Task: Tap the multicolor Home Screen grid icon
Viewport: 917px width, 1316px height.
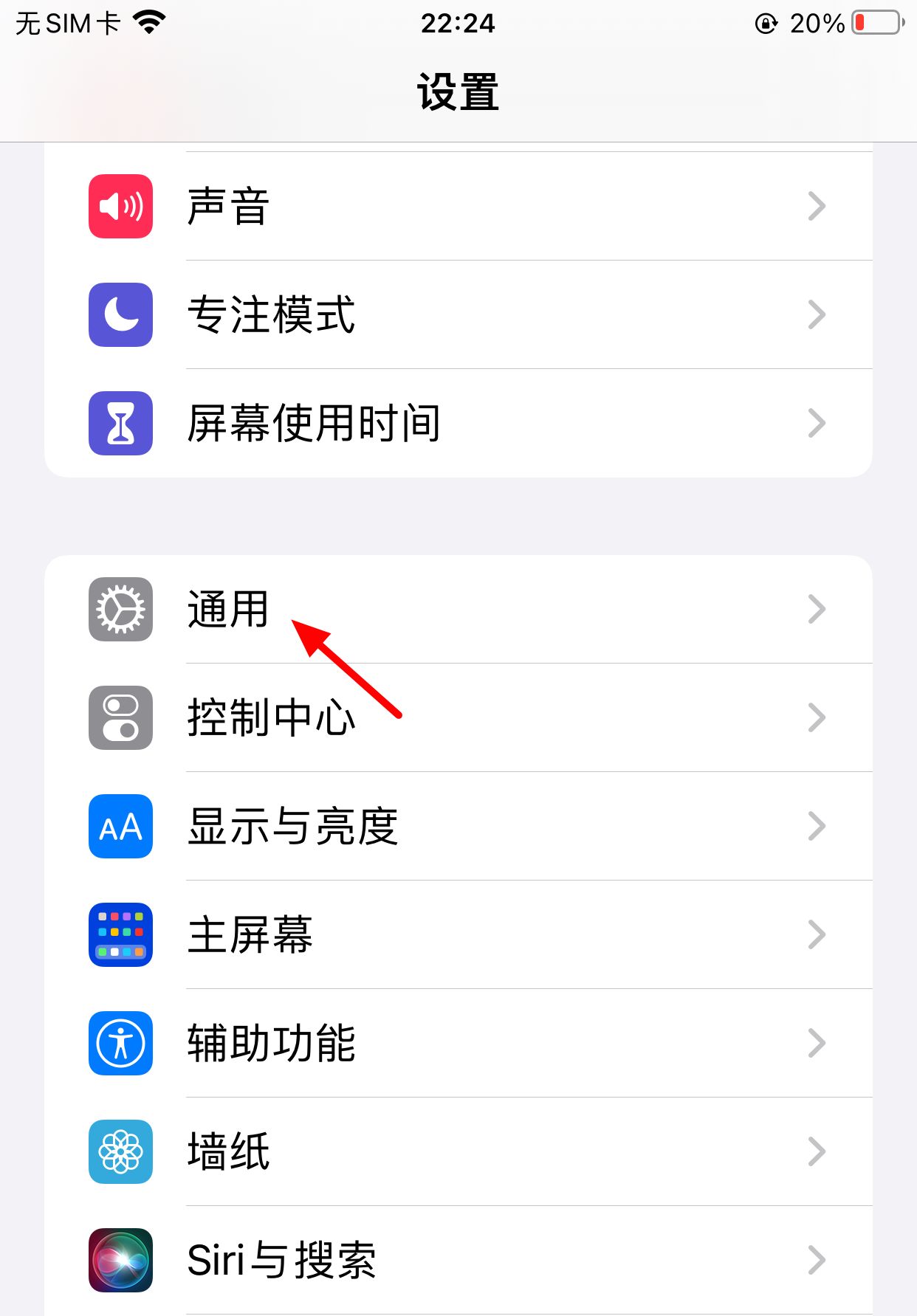Action: point(120,934)
